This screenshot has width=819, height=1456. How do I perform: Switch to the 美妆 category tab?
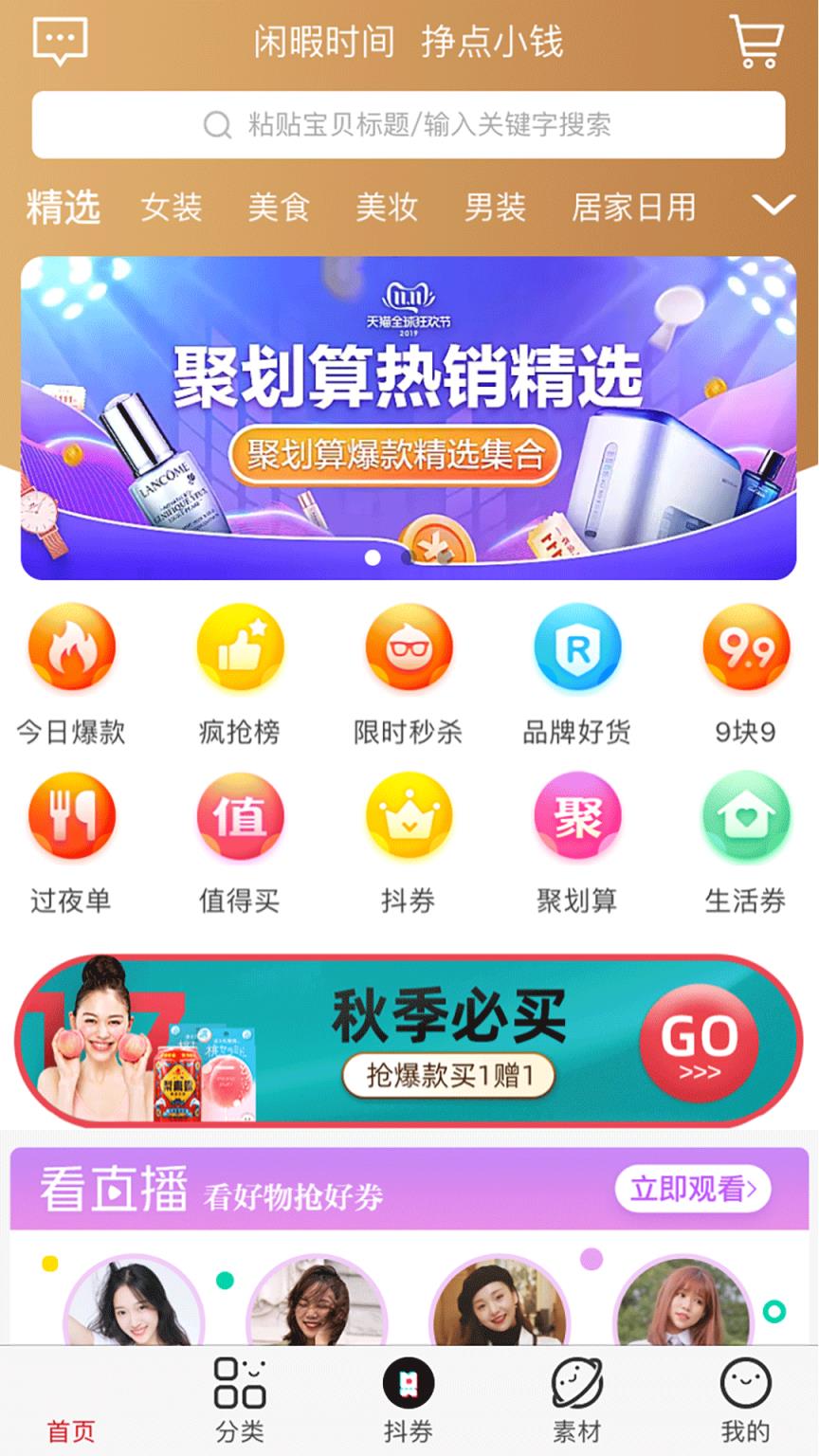click(387, 209)
